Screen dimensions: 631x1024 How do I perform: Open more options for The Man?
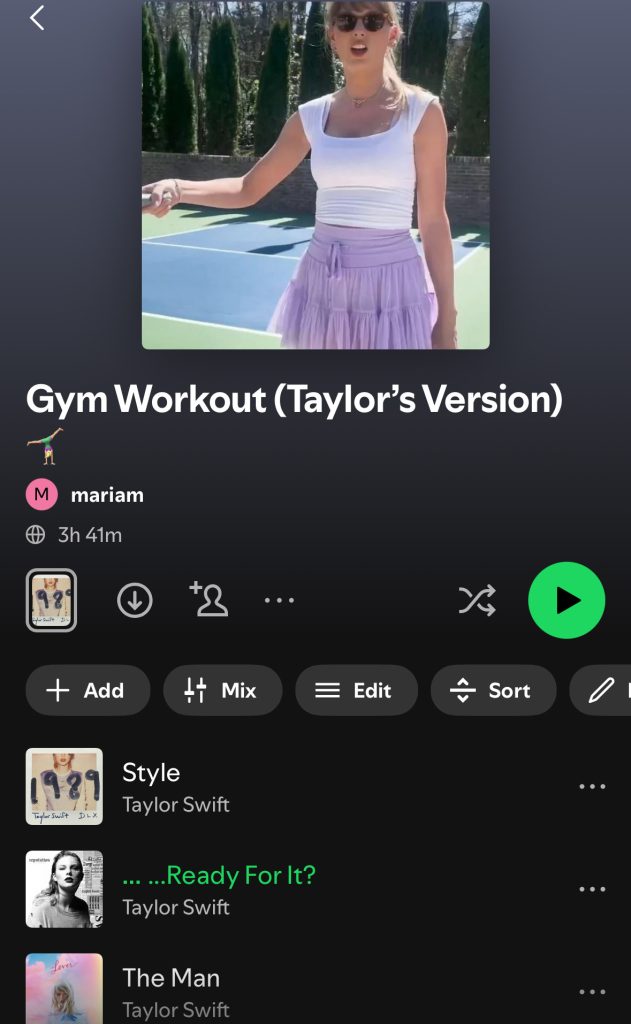[x=592, y=992]
